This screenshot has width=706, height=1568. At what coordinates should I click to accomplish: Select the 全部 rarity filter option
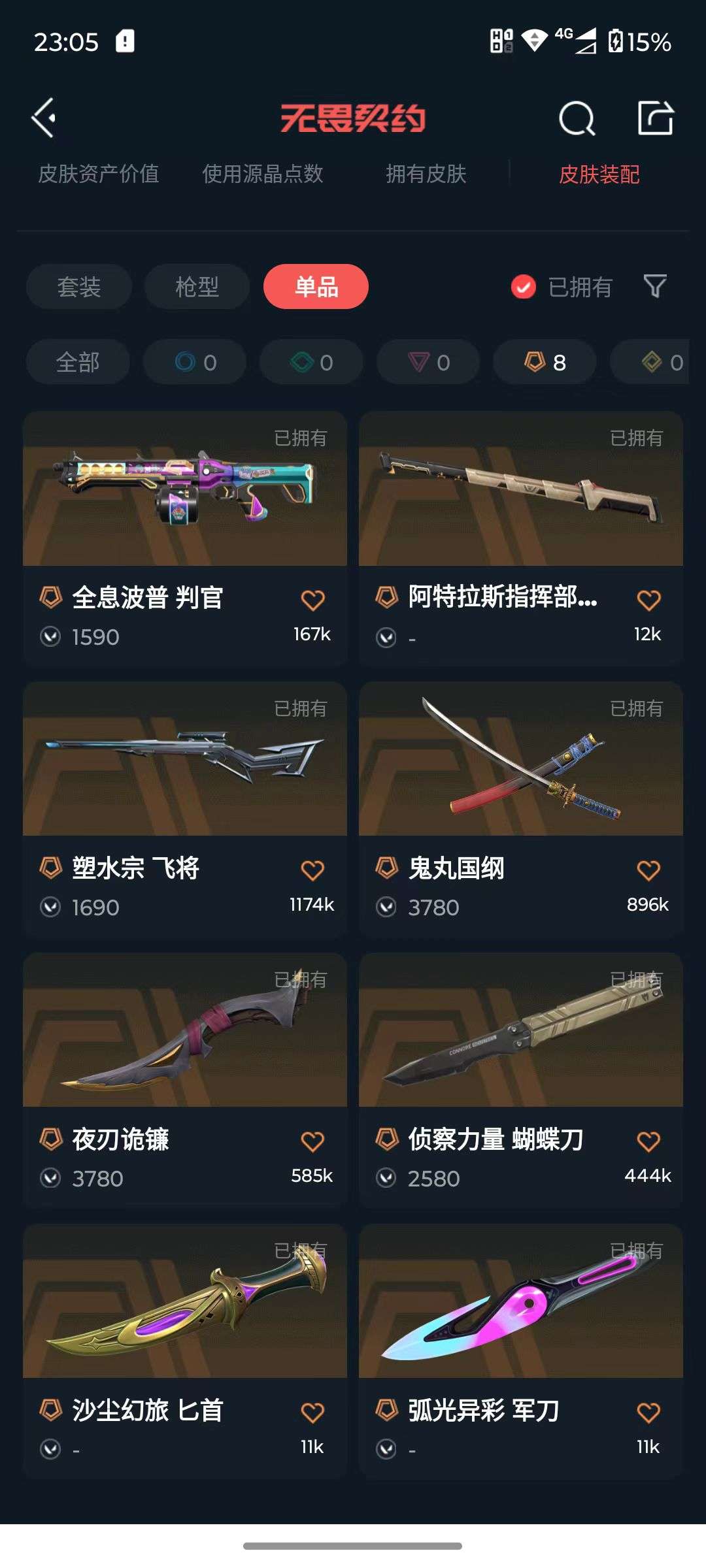[78, 362]
